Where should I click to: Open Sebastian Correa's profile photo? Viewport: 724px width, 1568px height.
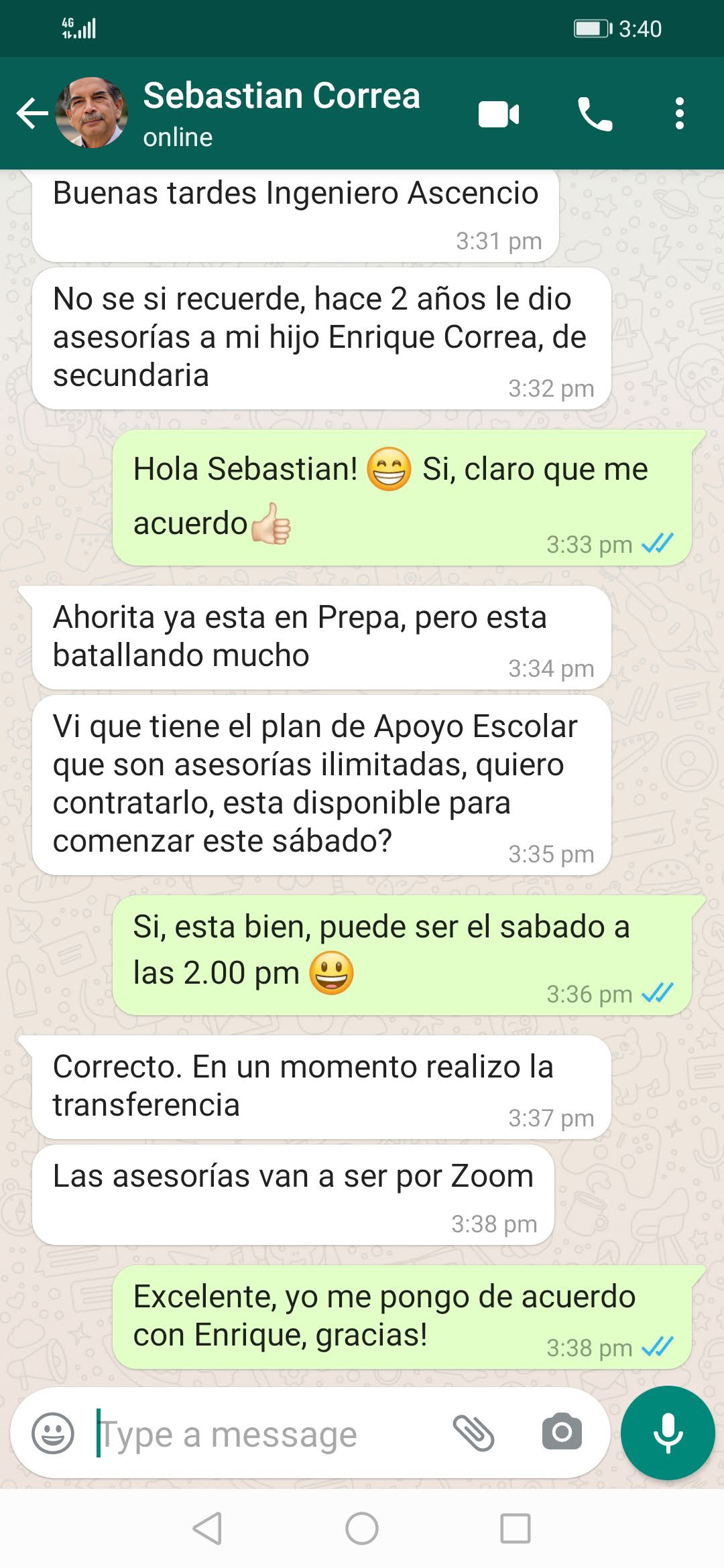point(92,113)
